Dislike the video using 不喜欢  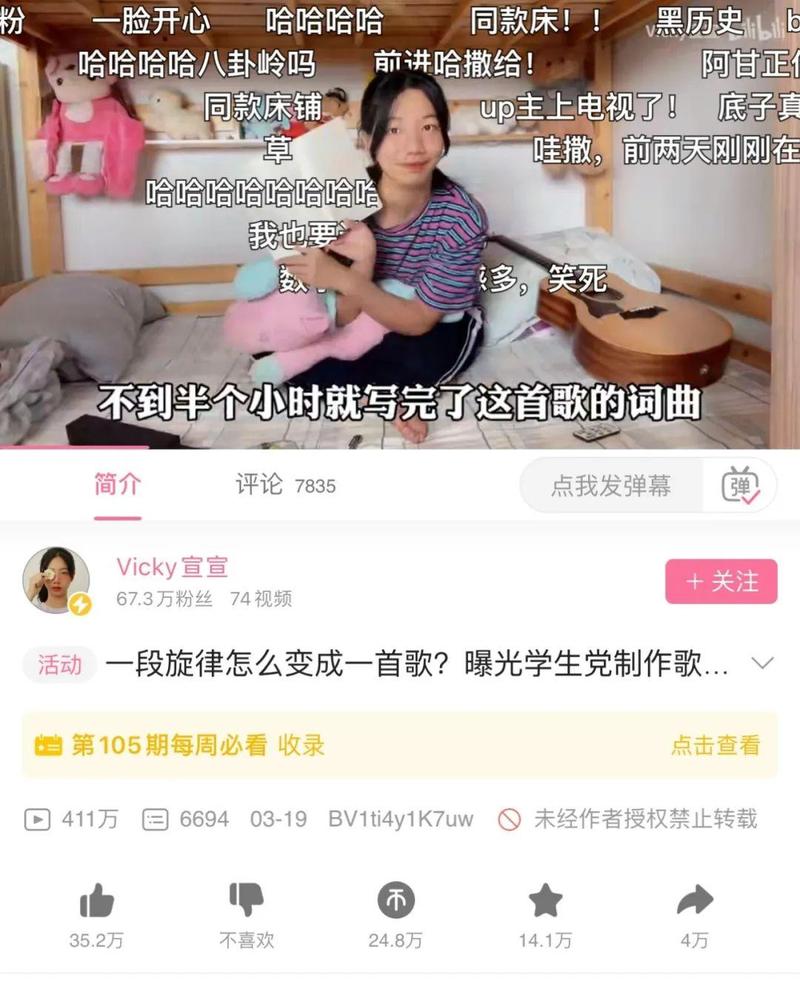pos(246,902)
